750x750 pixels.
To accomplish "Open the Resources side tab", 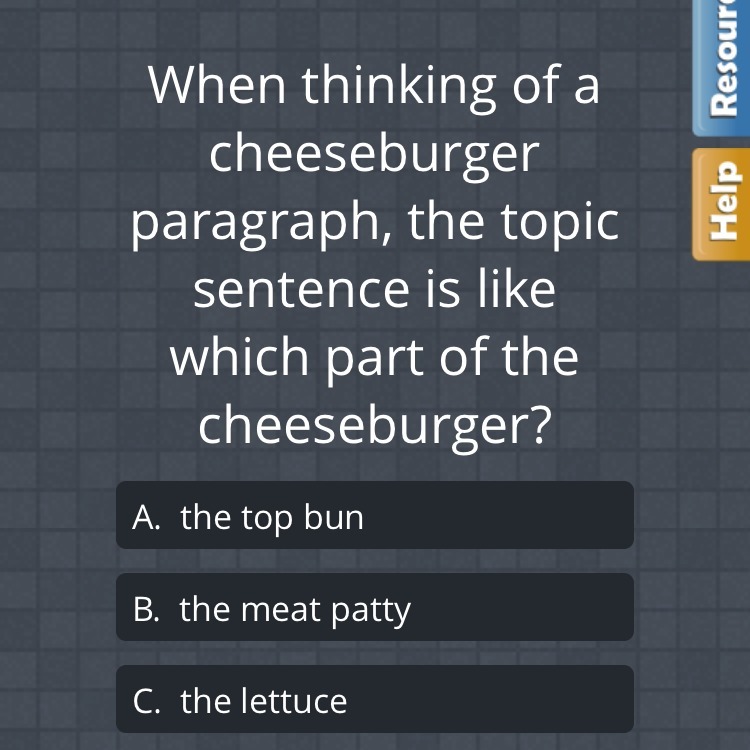I will (722, 67).
